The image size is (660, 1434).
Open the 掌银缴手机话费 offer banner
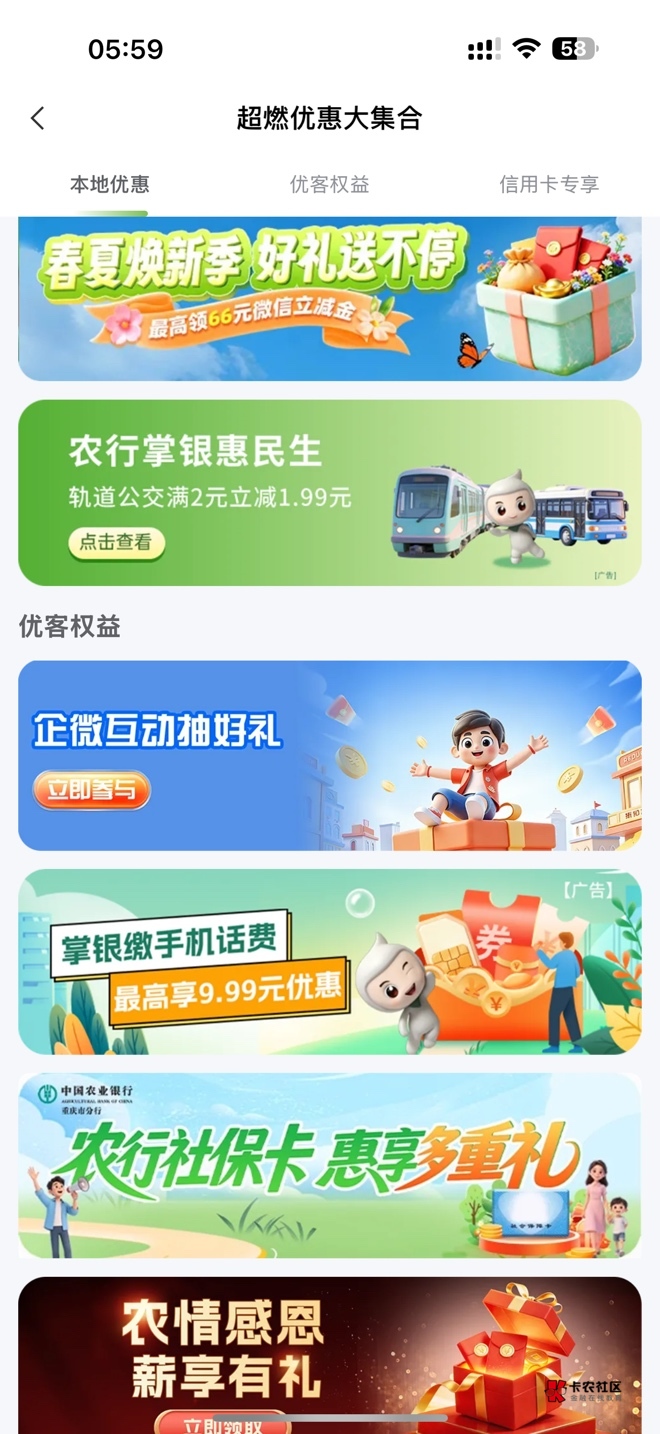[x=329, y=962]
